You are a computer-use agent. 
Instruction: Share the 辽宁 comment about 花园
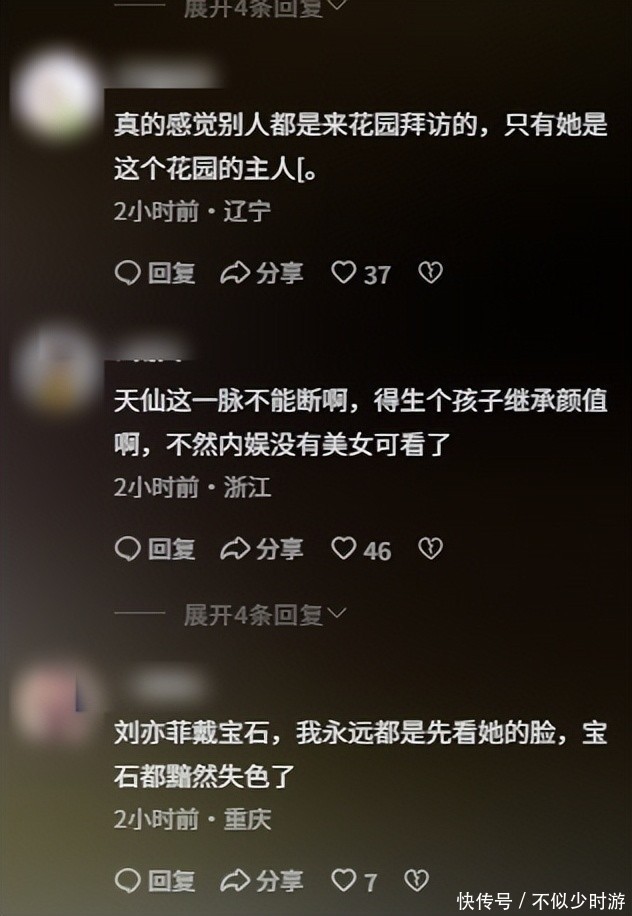click(262, 273)
